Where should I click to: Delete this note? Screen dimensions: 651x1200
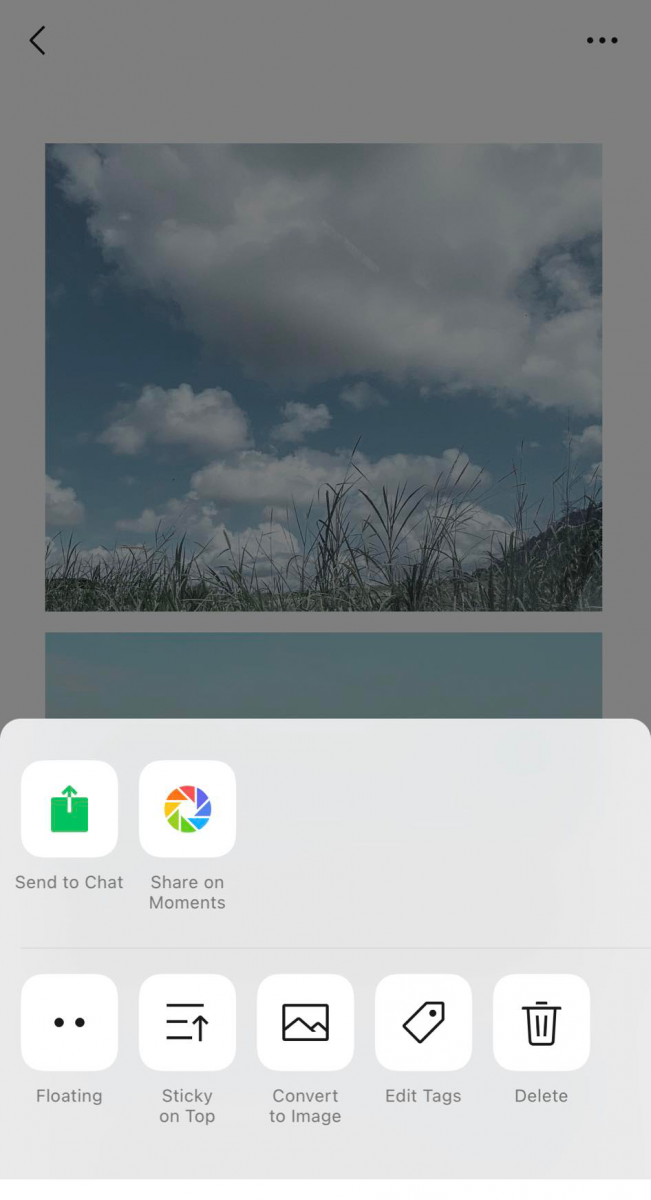tap(541, 1022)
